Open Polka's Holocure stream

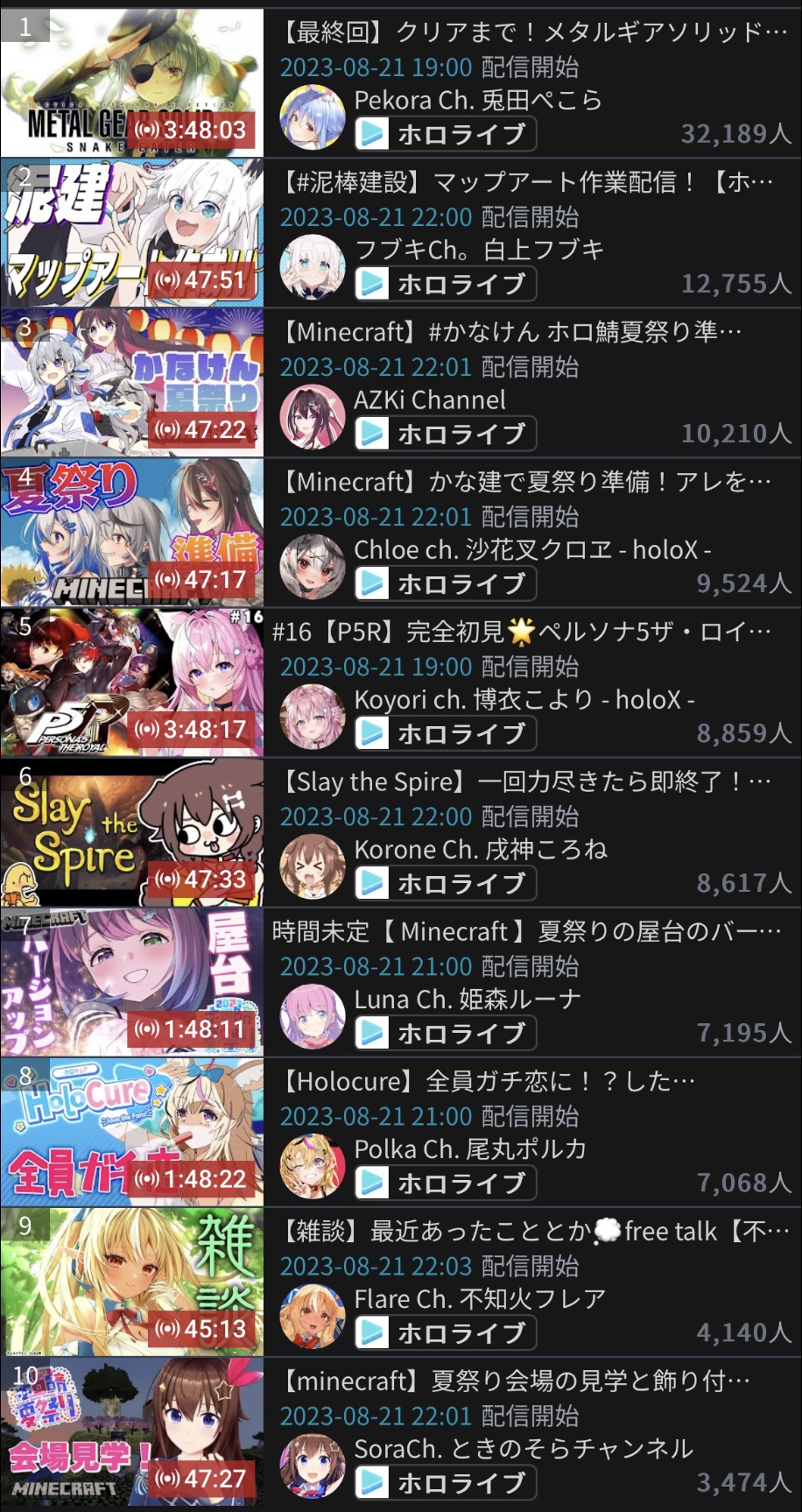(x=131, y=1132)
